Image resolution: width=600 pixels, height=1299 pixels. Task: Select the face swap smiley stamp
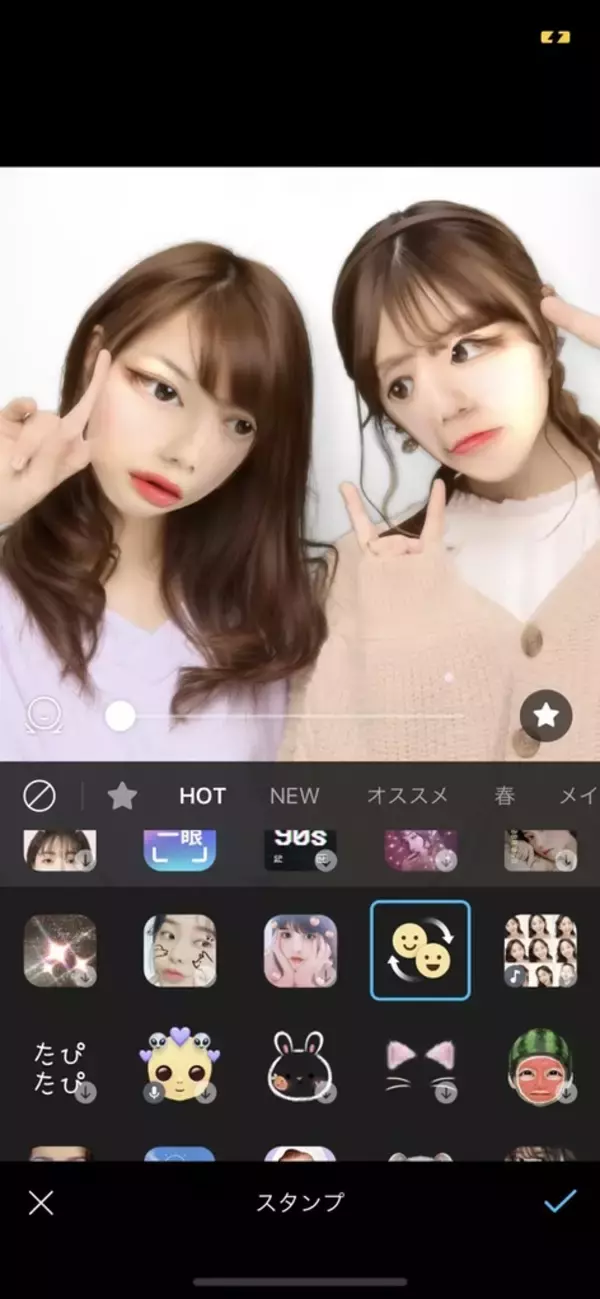420,950
